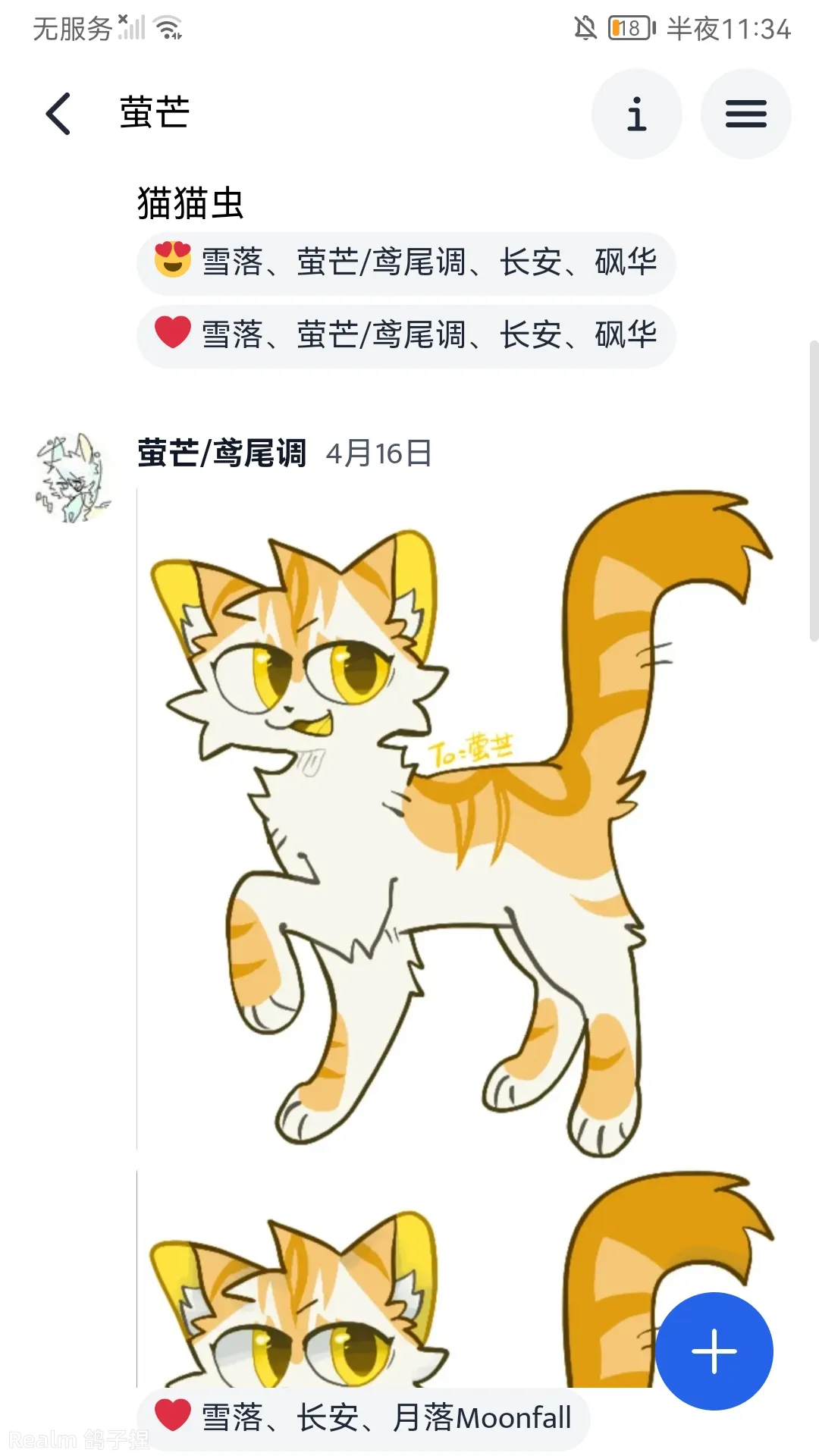Image resolution: width=819 pixels, height=1456 pixels.
Task: Create a new post with plus button
Action: click(x=714, y=1351)
